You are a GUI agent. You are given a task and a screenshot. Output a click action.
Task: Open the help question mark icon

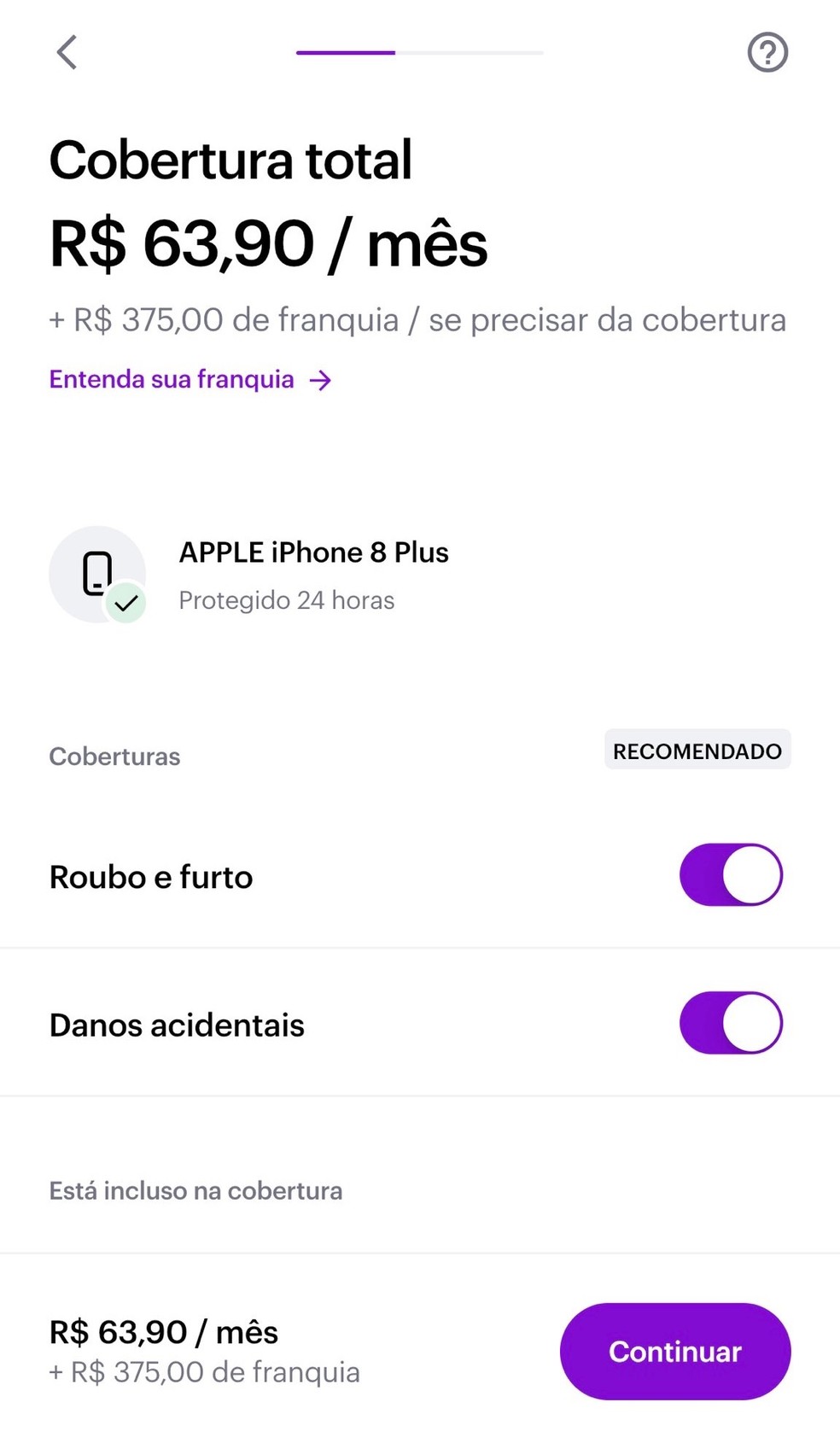pyautogui.click(x=767, y=52)
